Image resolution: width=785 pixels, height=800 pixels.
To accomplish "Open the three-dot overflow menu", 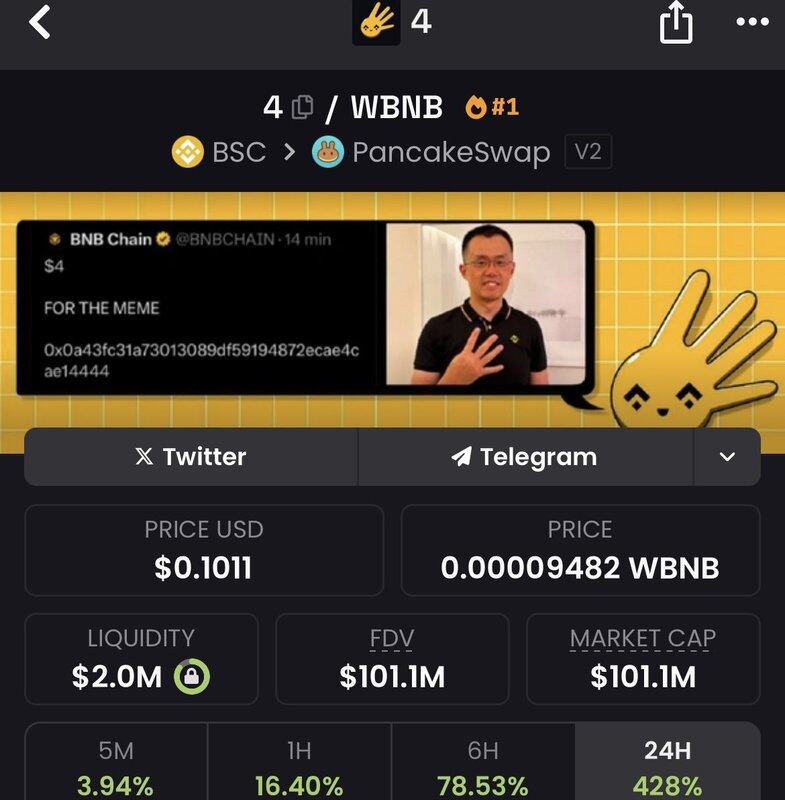I will click(x=752, y=22).
